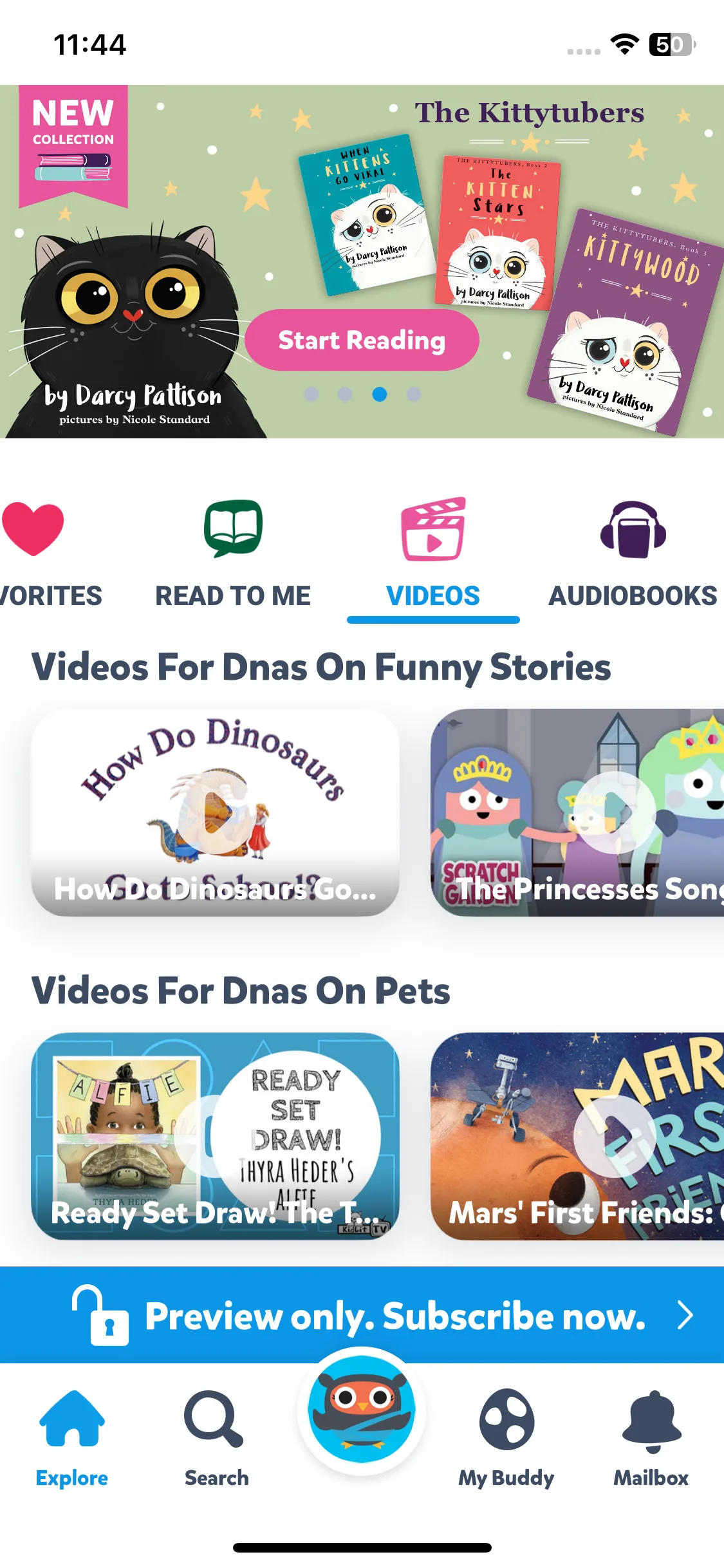Jump to the first banner page dot

click(311, 394)
